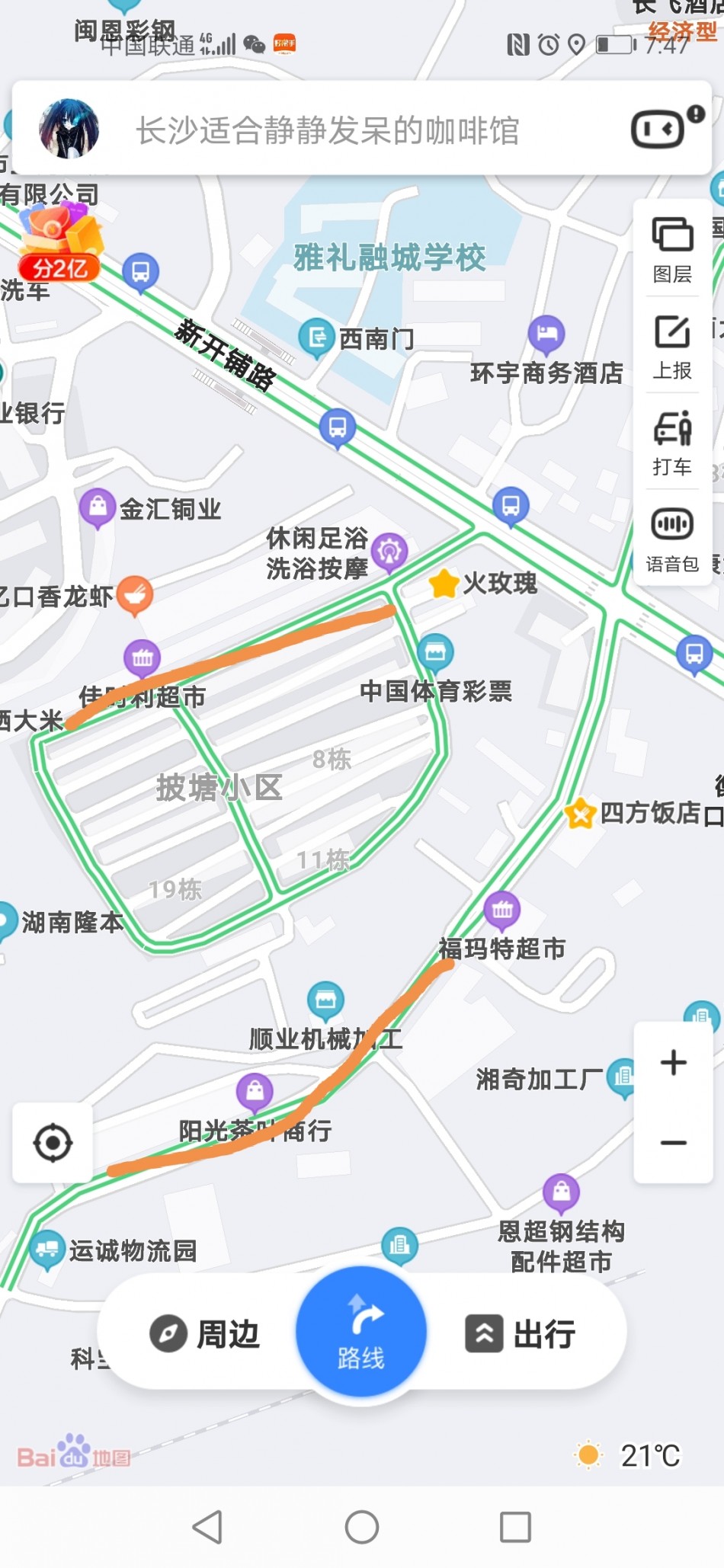Select the 火玫瑰 starred place
Image resolution: width=724 pixels, height=1568 pixels.
[444, 584]
